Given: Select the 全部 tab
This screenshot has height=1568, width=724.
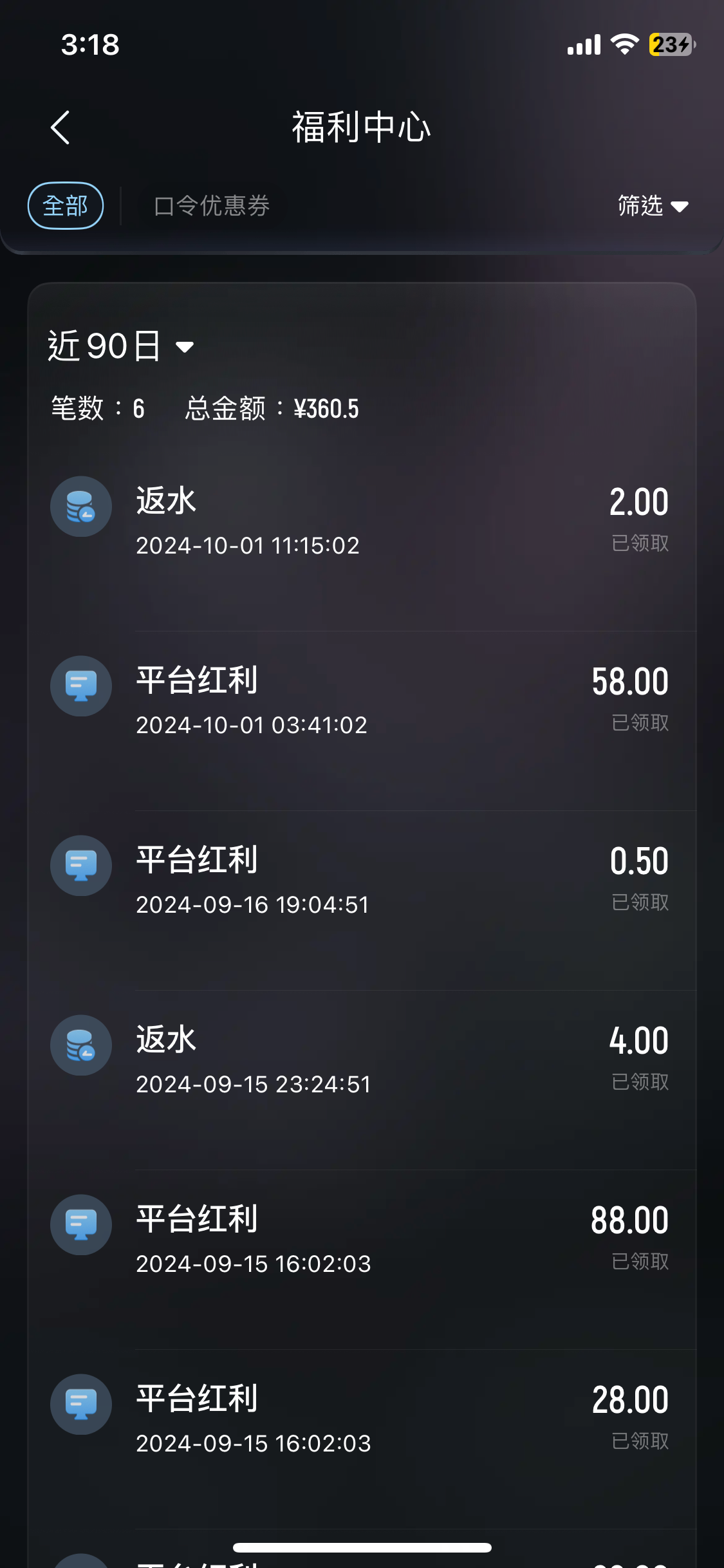Looking at the screenshot, I should (66, 206).
